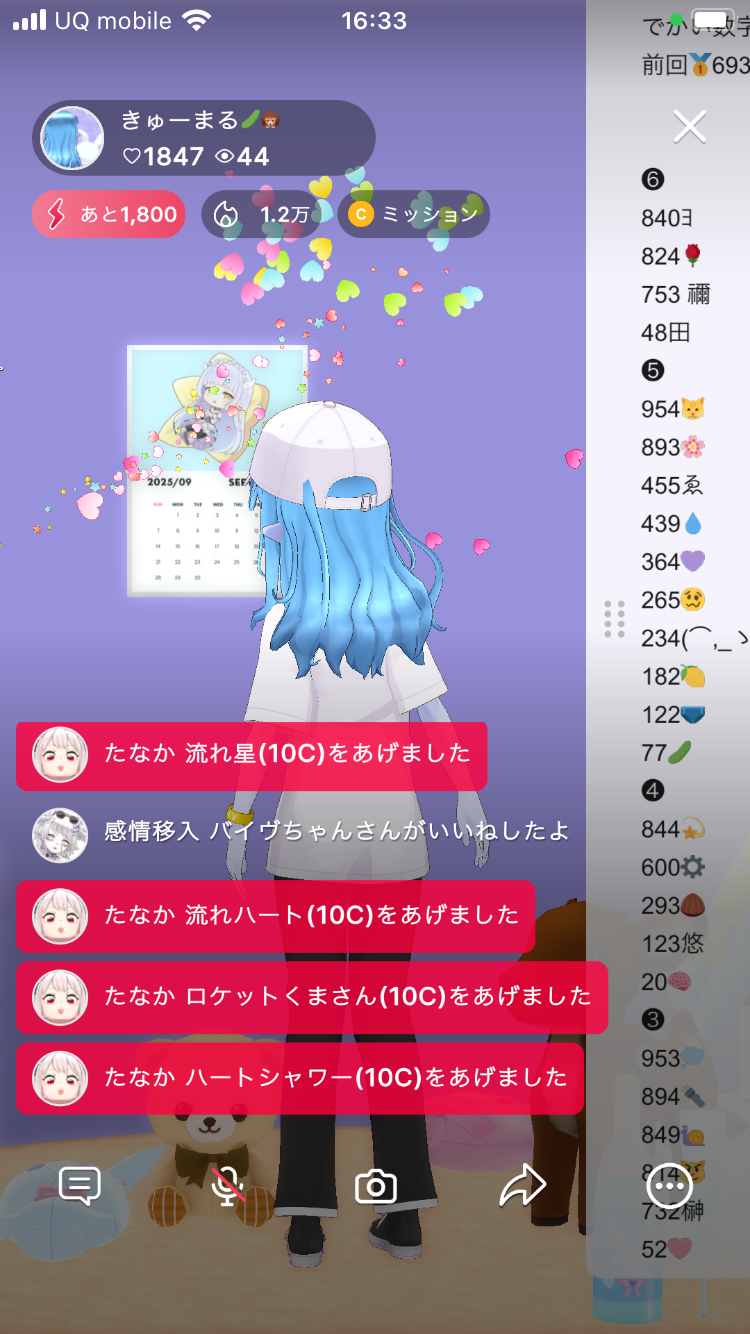Tap the side panel drag handle
750x1334 pixels.
tap(615, 620)
